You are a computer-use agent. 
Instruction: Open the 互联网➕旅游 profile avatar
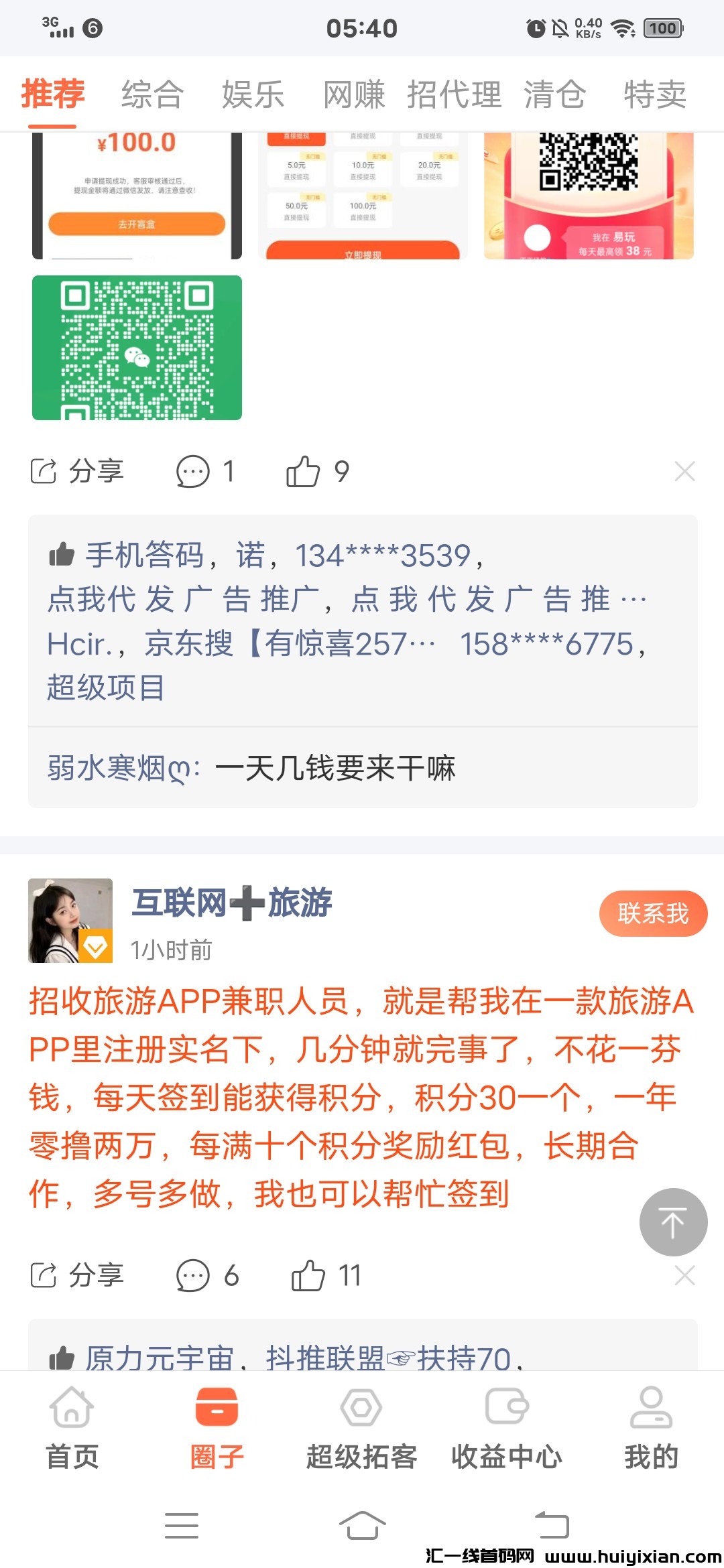[70, 920]
